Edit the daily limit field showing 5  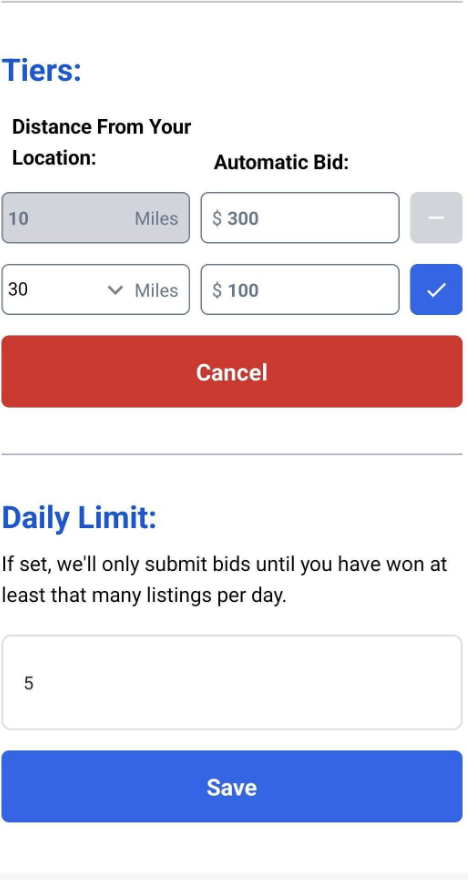point(232,682)
